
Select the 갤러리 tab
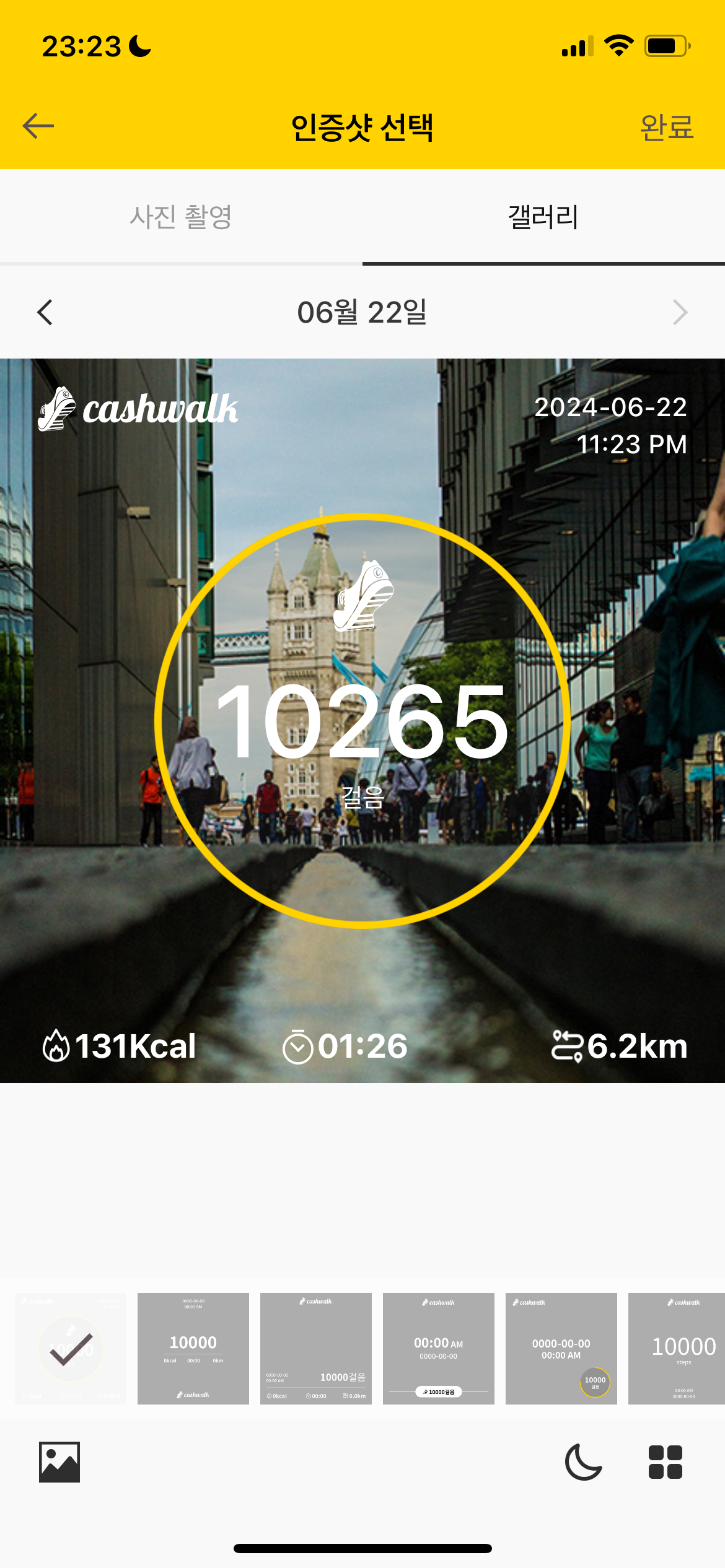point(543,217)
